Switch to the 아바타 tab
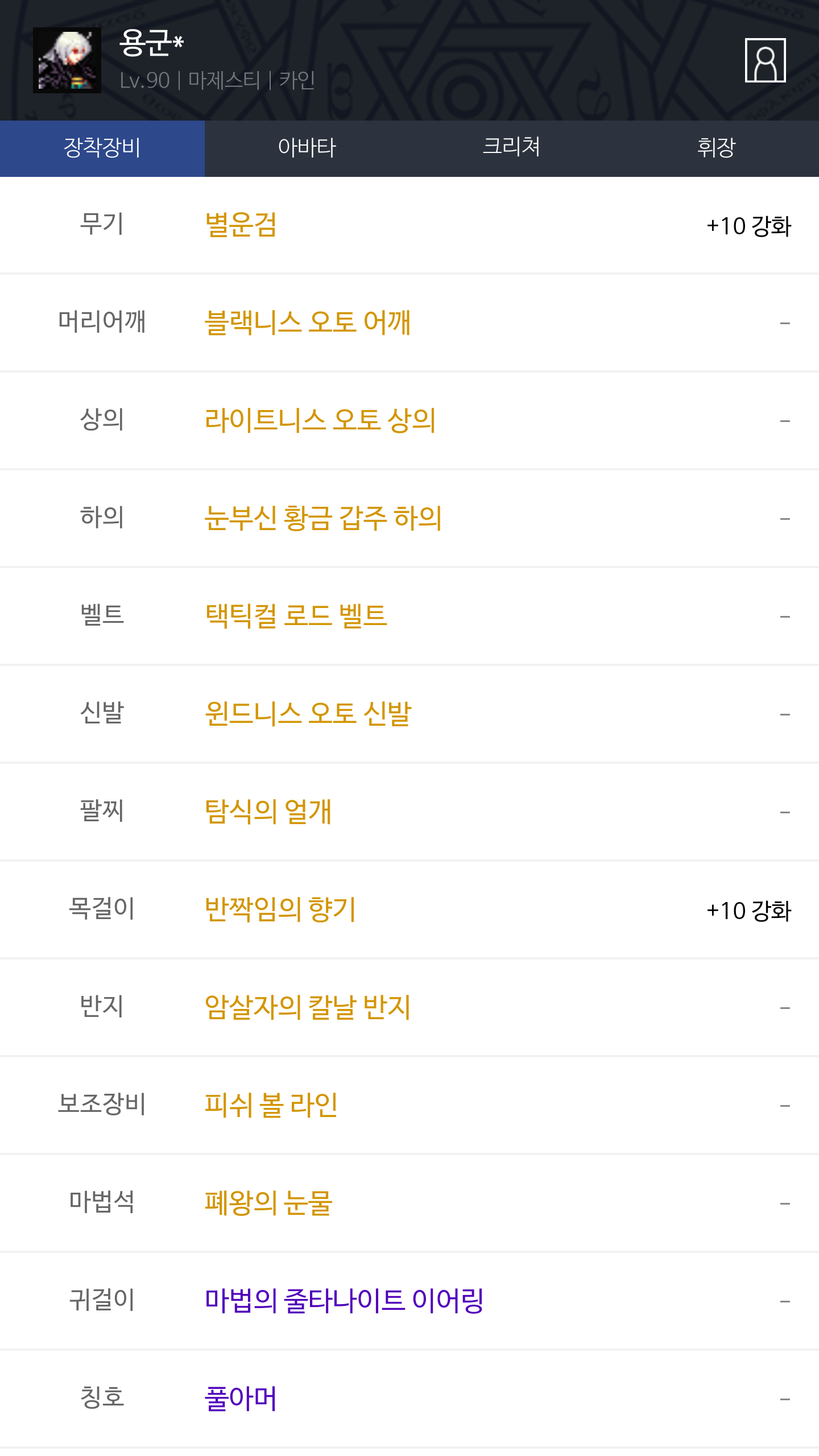Image resolution: width=819 pixels, height=1456 pixels. (307, 148)
